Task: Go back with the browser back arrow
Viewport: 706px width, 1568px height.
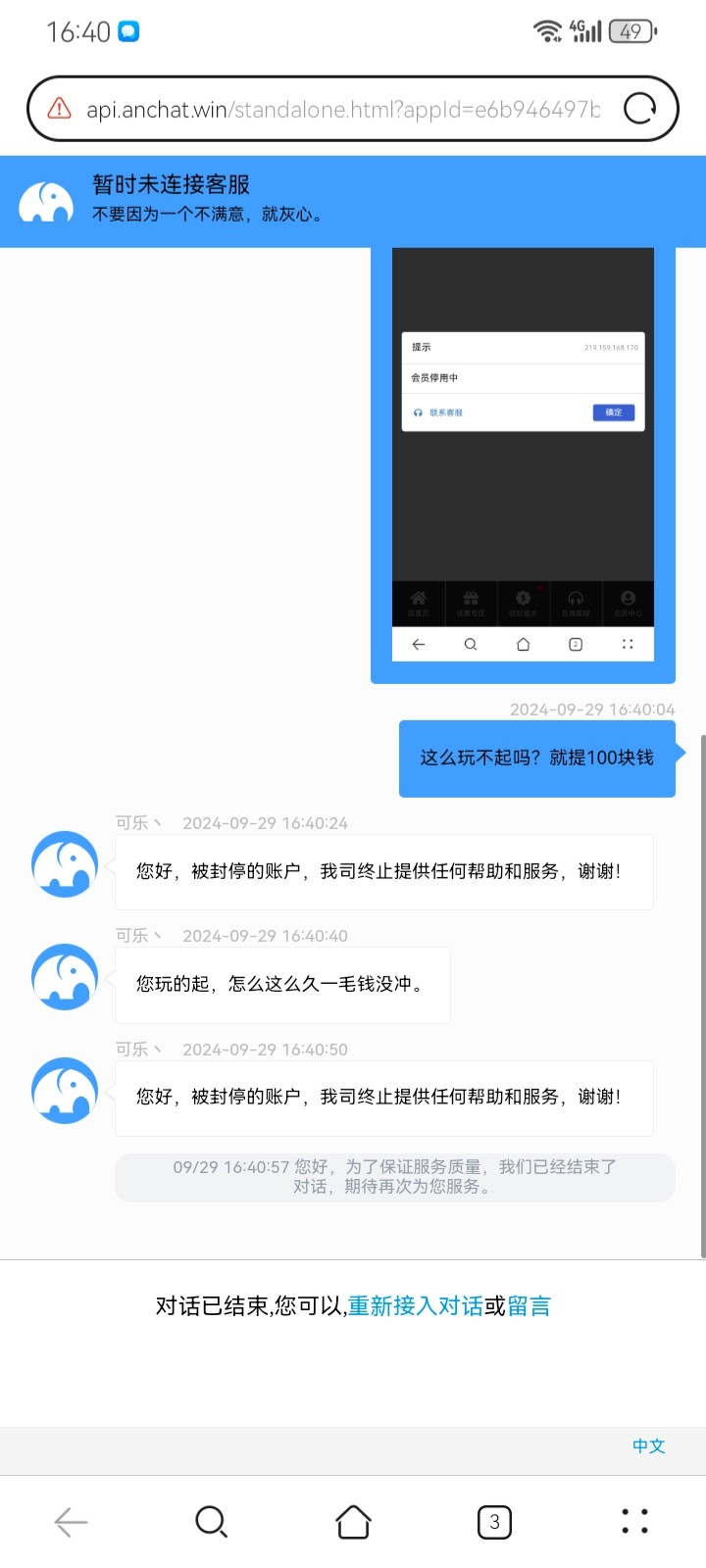Action: [71, 1522]
